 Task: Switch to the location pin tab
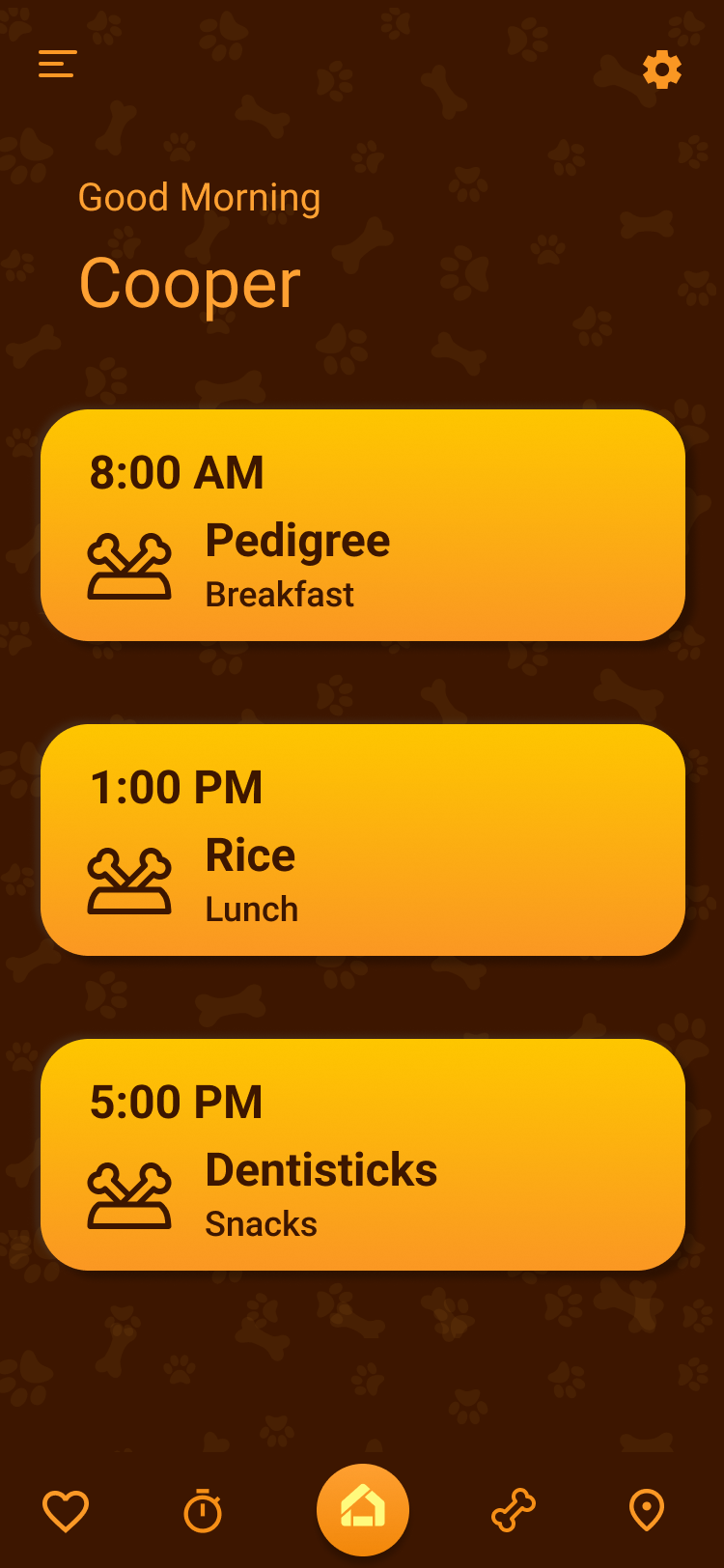click(x=647, y=1510)
